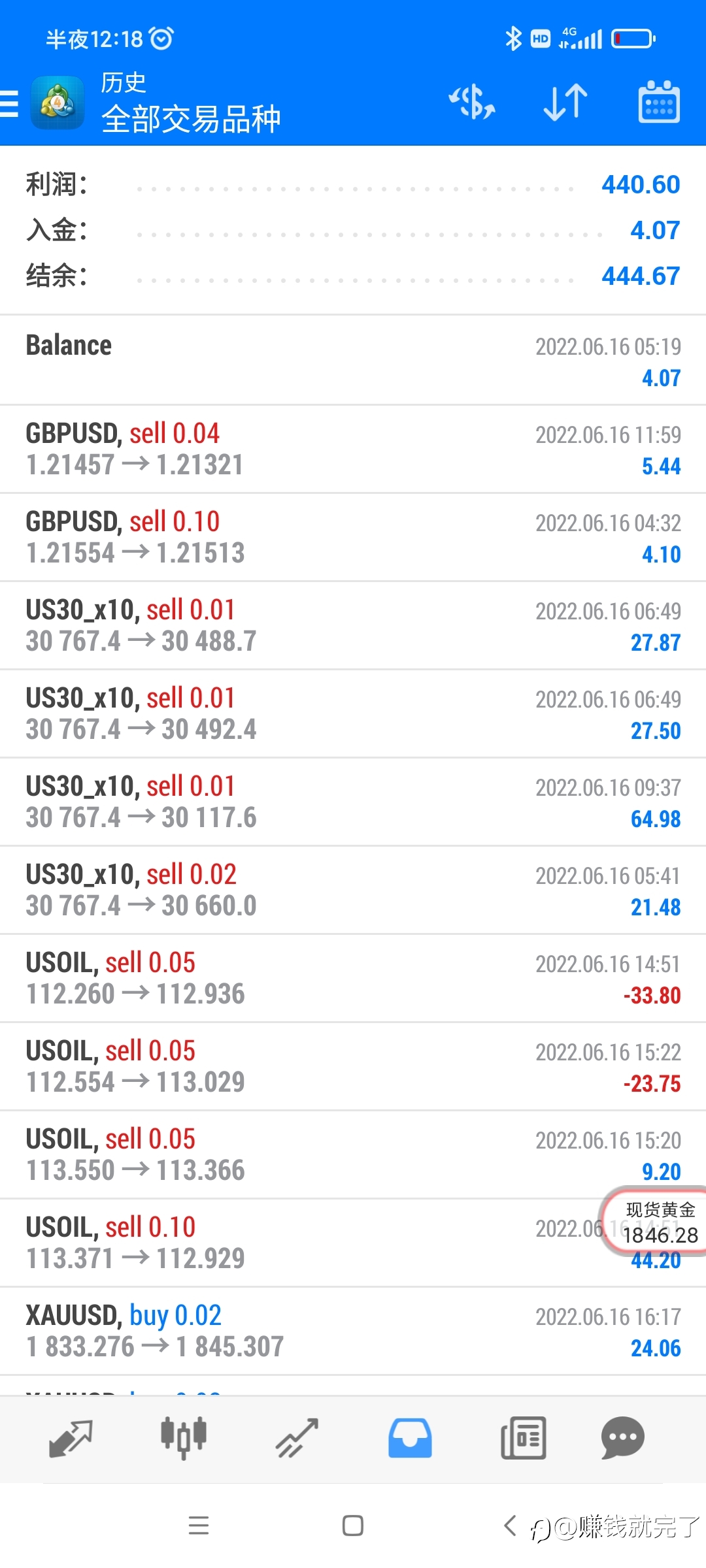Viewport: 706px width, 1568px height.
Task: Open the US30_x10 trade with profit 64.98
Action: [x=353, y=802]
